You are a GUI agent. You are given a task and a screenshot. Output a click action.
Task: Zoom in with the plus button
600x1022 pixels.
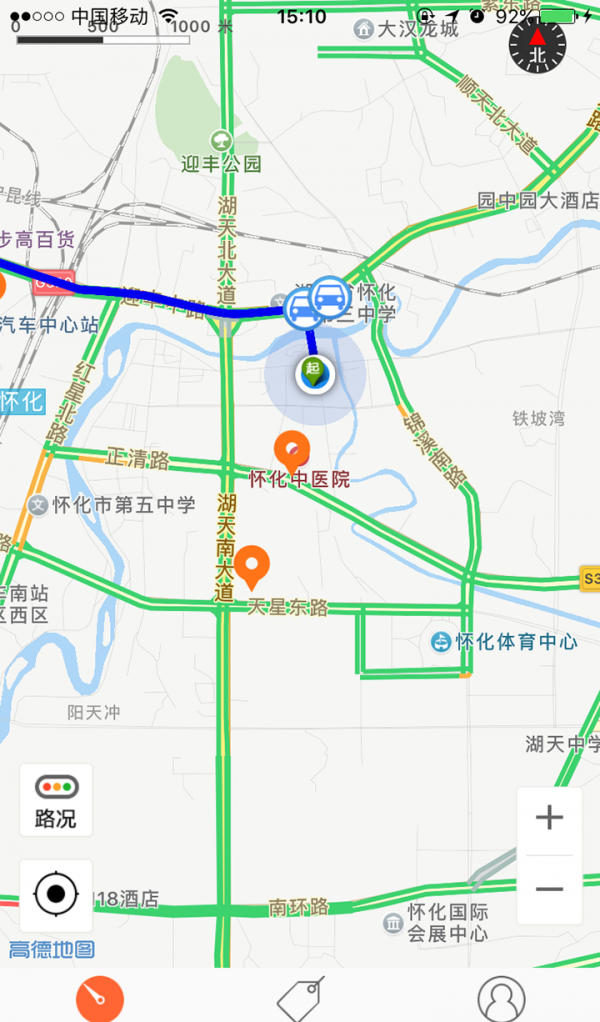[x=549, y=818]
